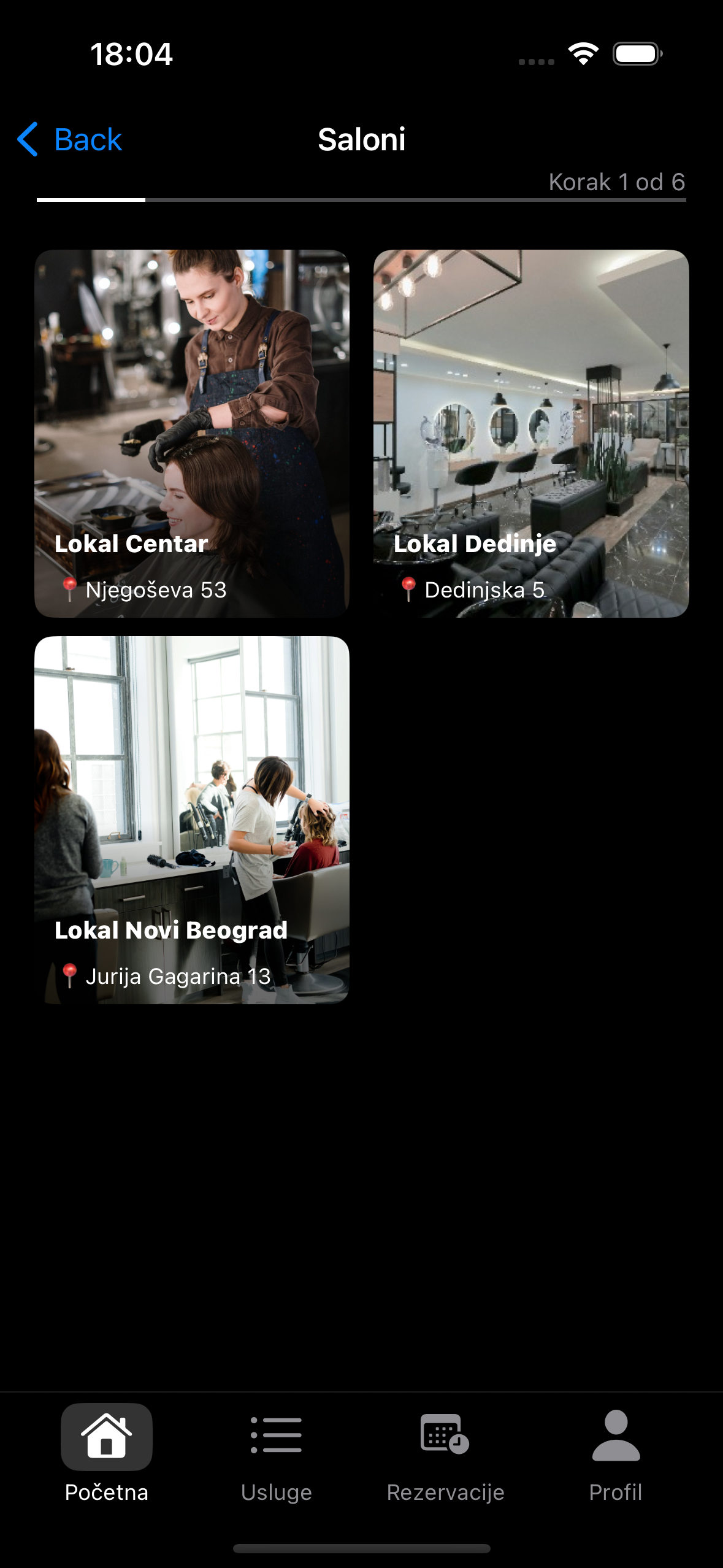This screenshot has width=723, height=1568.
Task: Go back using the Back button
Action: (71, 139)
